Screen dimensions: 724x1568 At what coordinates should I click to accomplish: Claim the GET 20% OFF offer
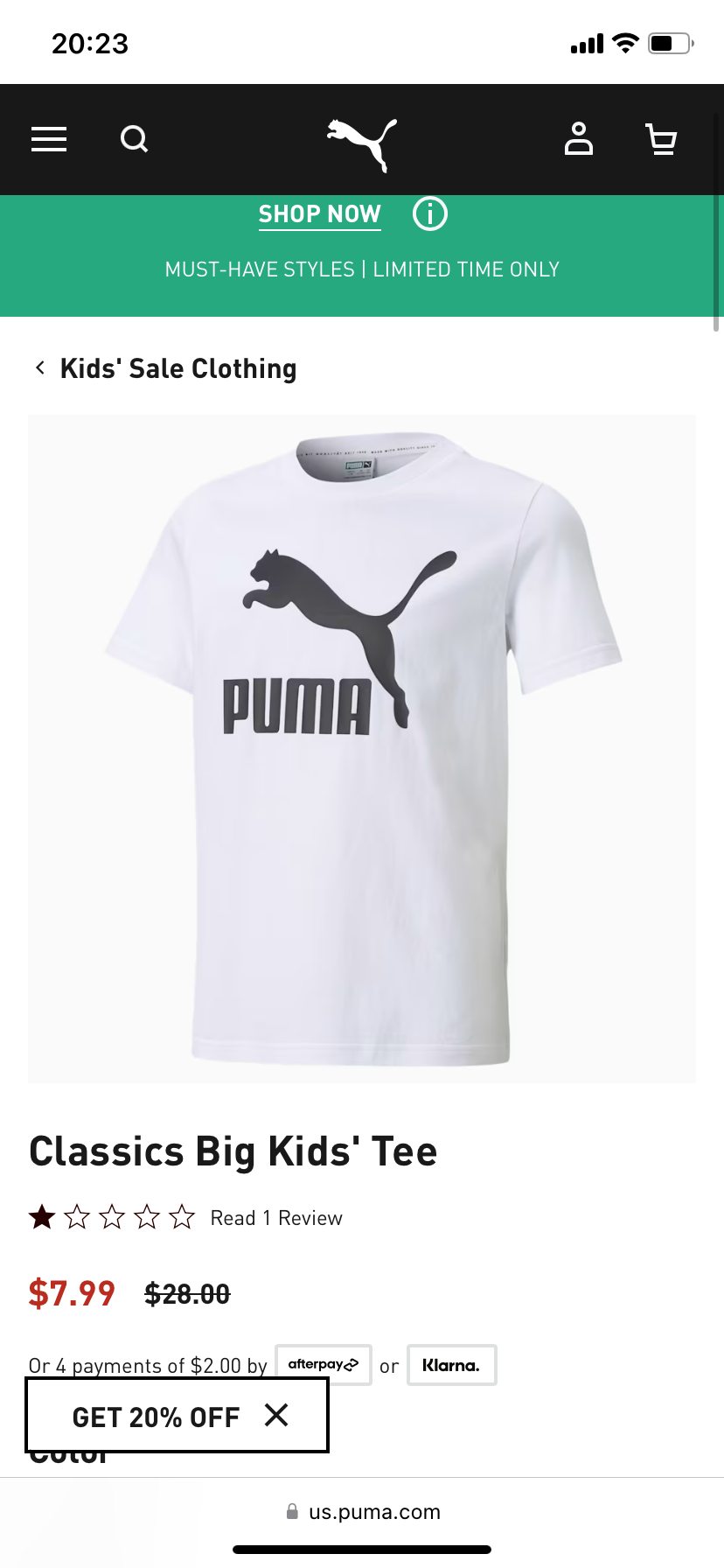pos(156,1417)
